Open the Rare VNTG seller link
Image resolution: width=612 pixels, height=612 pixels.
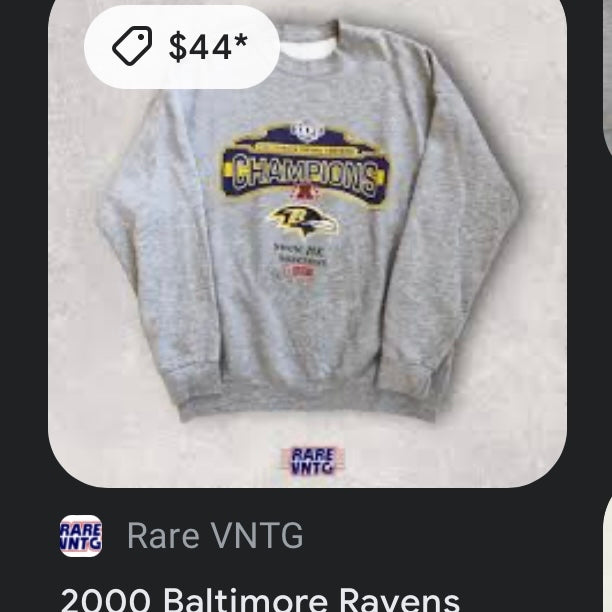(214, 536)
